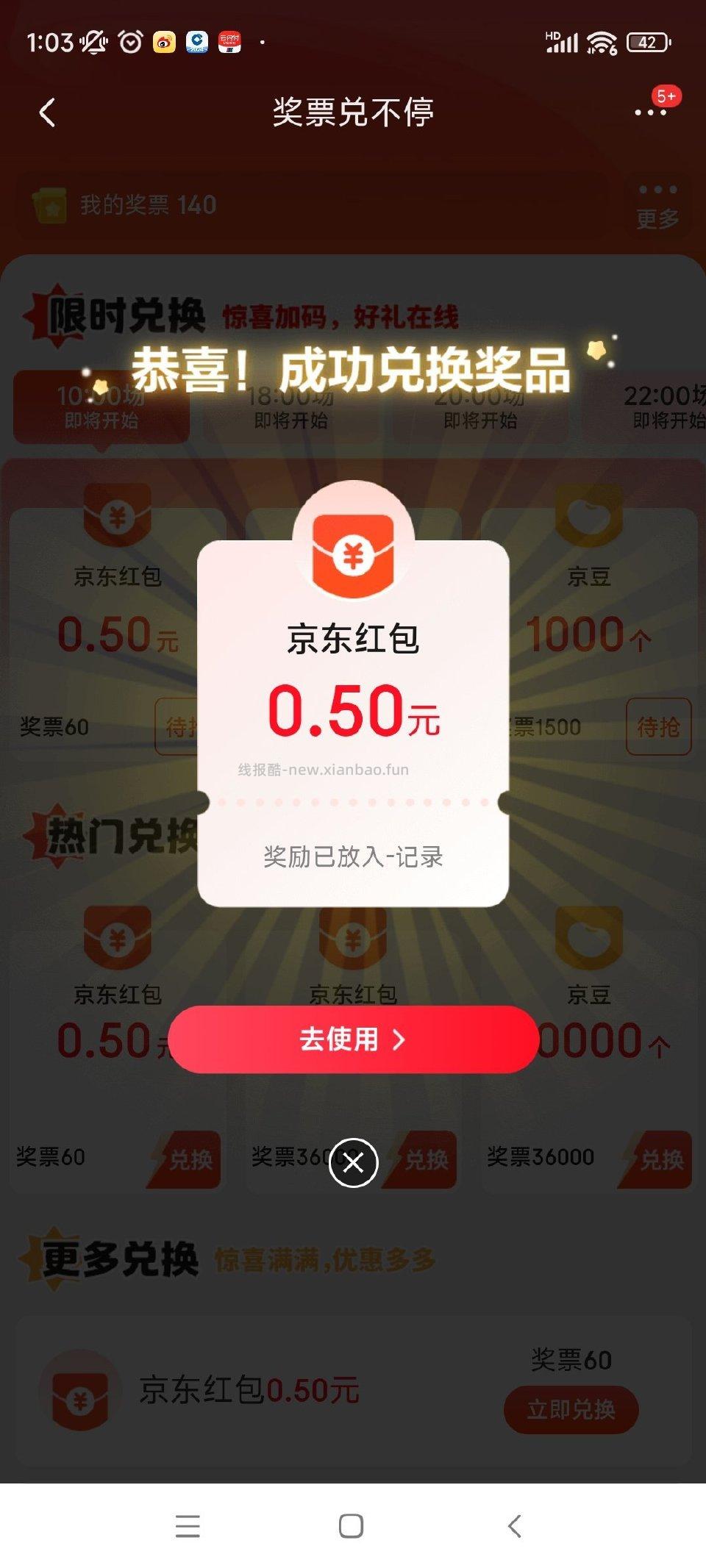
Task: Tap the 去使用 button in the dialog
Action: [353, 1039]
